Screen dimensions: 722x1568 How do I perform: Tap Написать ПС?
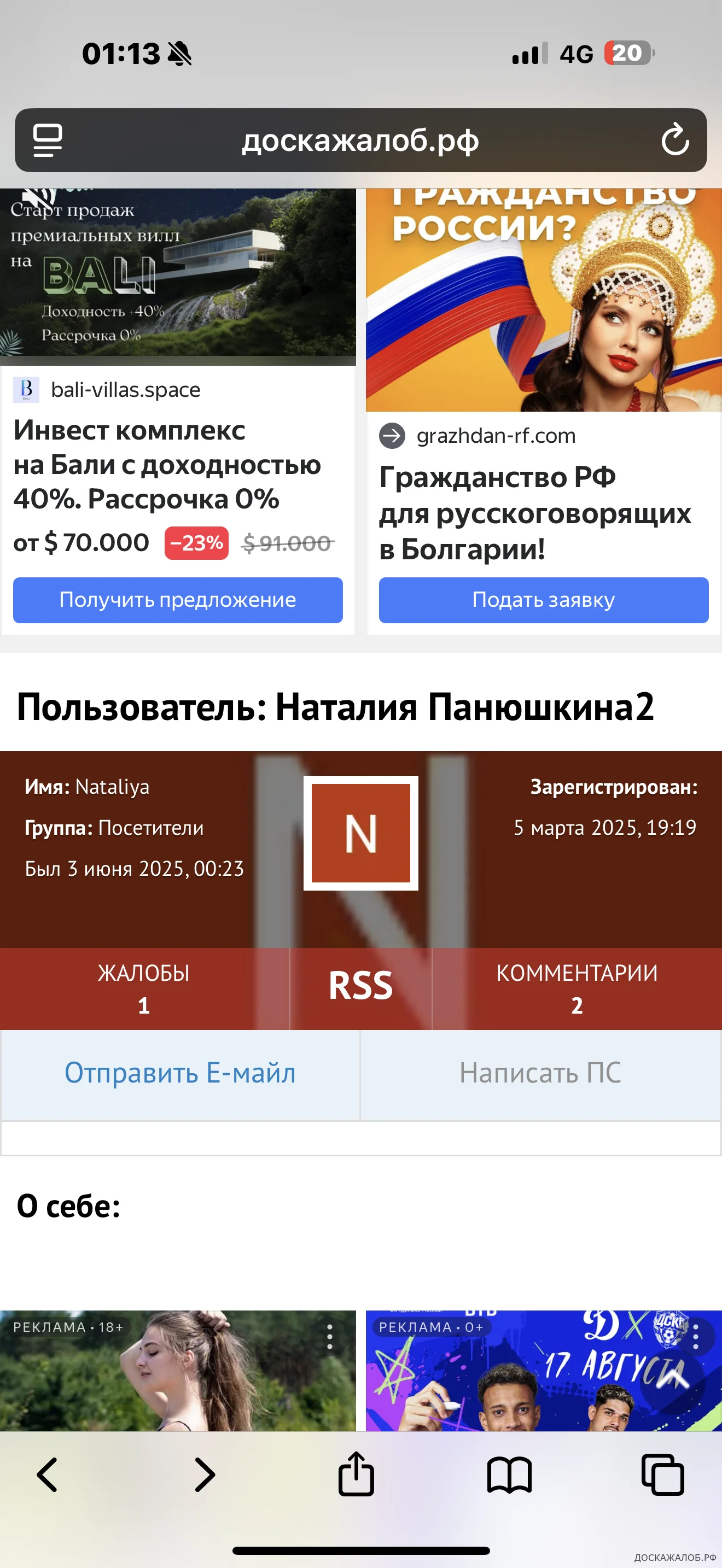pos(540,1073)
